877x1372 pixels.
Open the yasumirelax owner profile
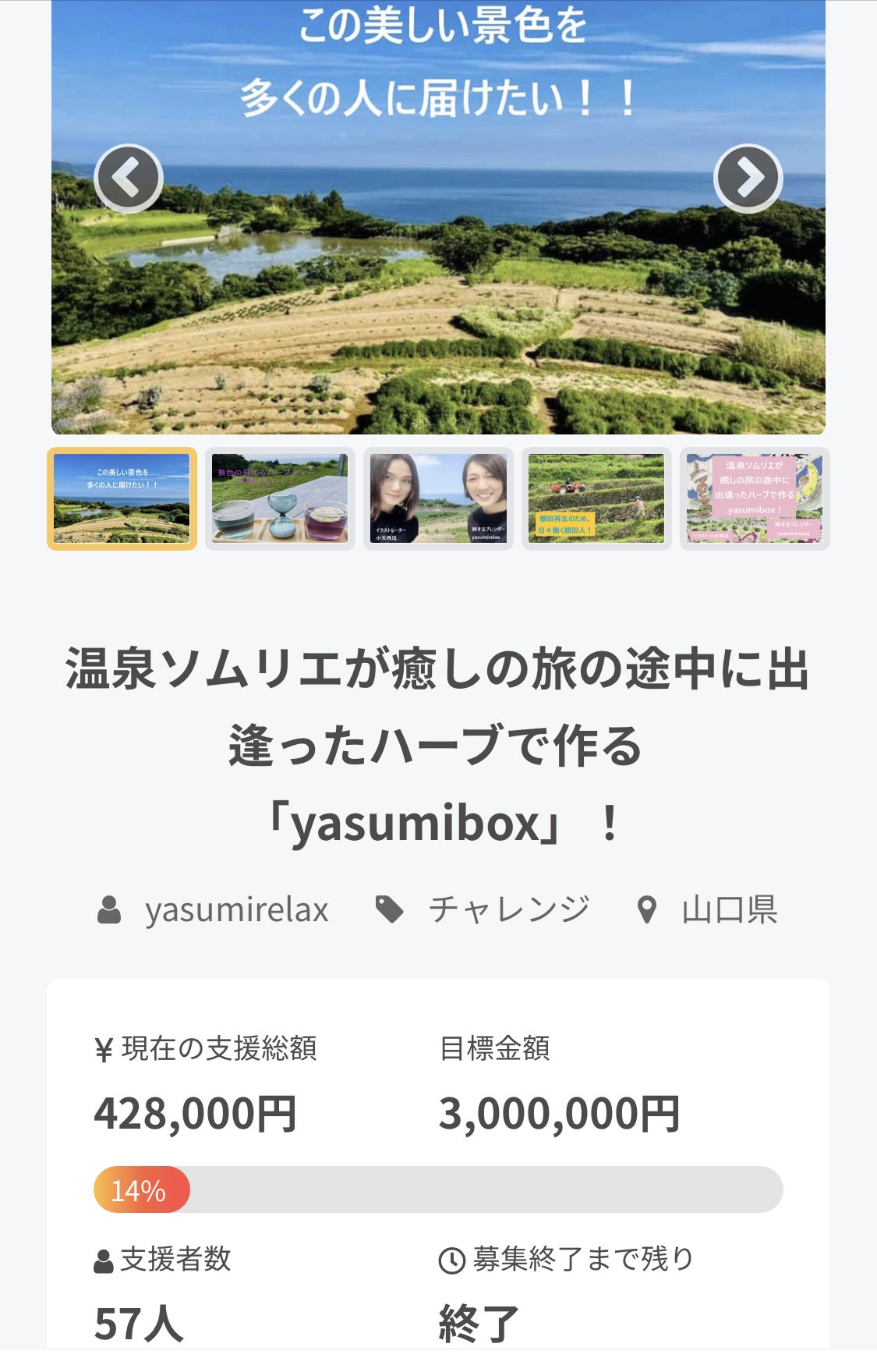point(236,910)
